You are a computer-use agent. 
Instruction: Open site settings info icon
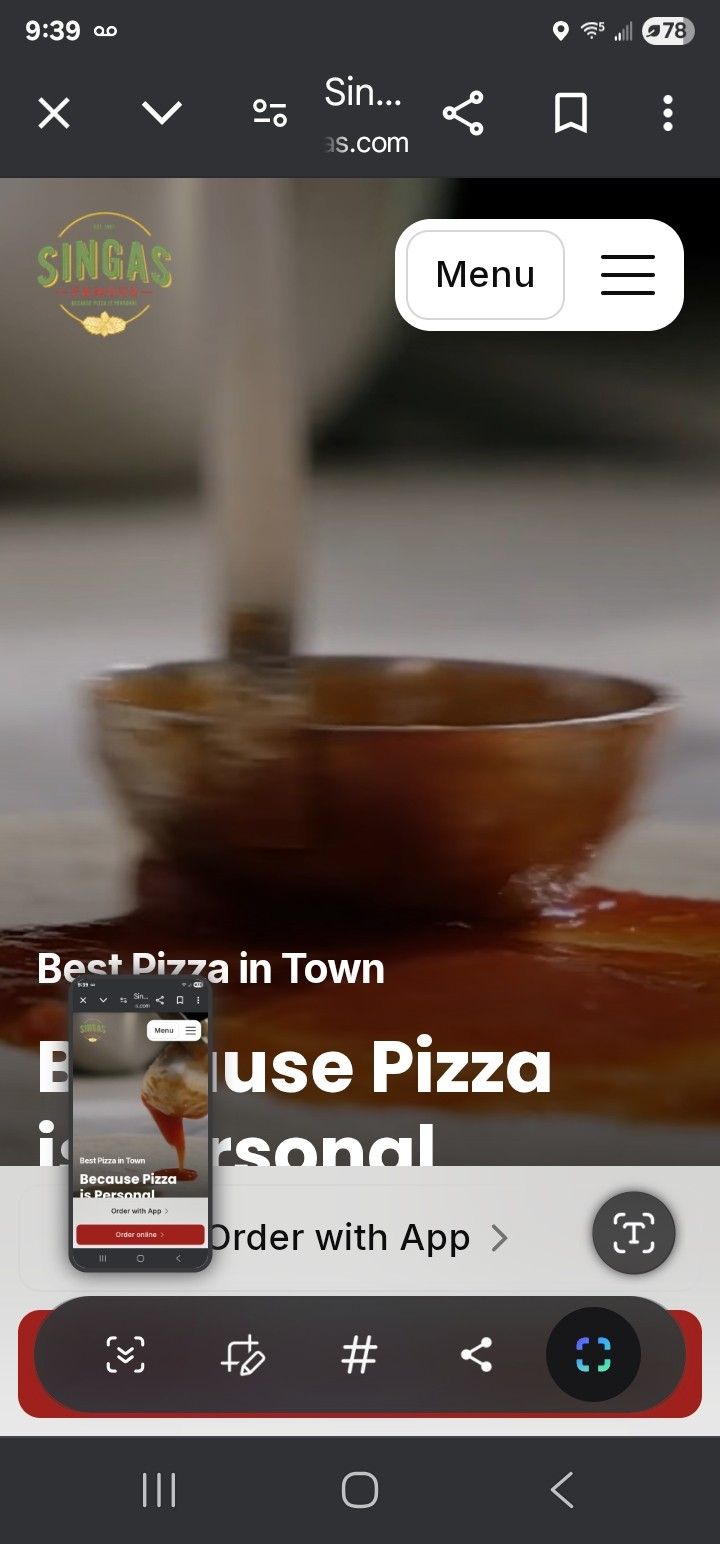pyautogui.click(x=269, y=113)
